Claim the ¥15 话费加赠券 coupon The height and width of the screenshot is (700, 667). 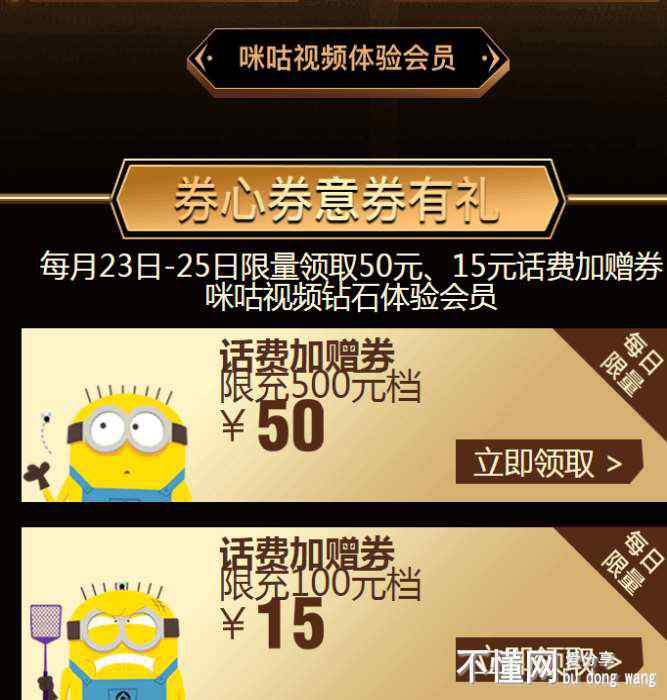point(548,658)
